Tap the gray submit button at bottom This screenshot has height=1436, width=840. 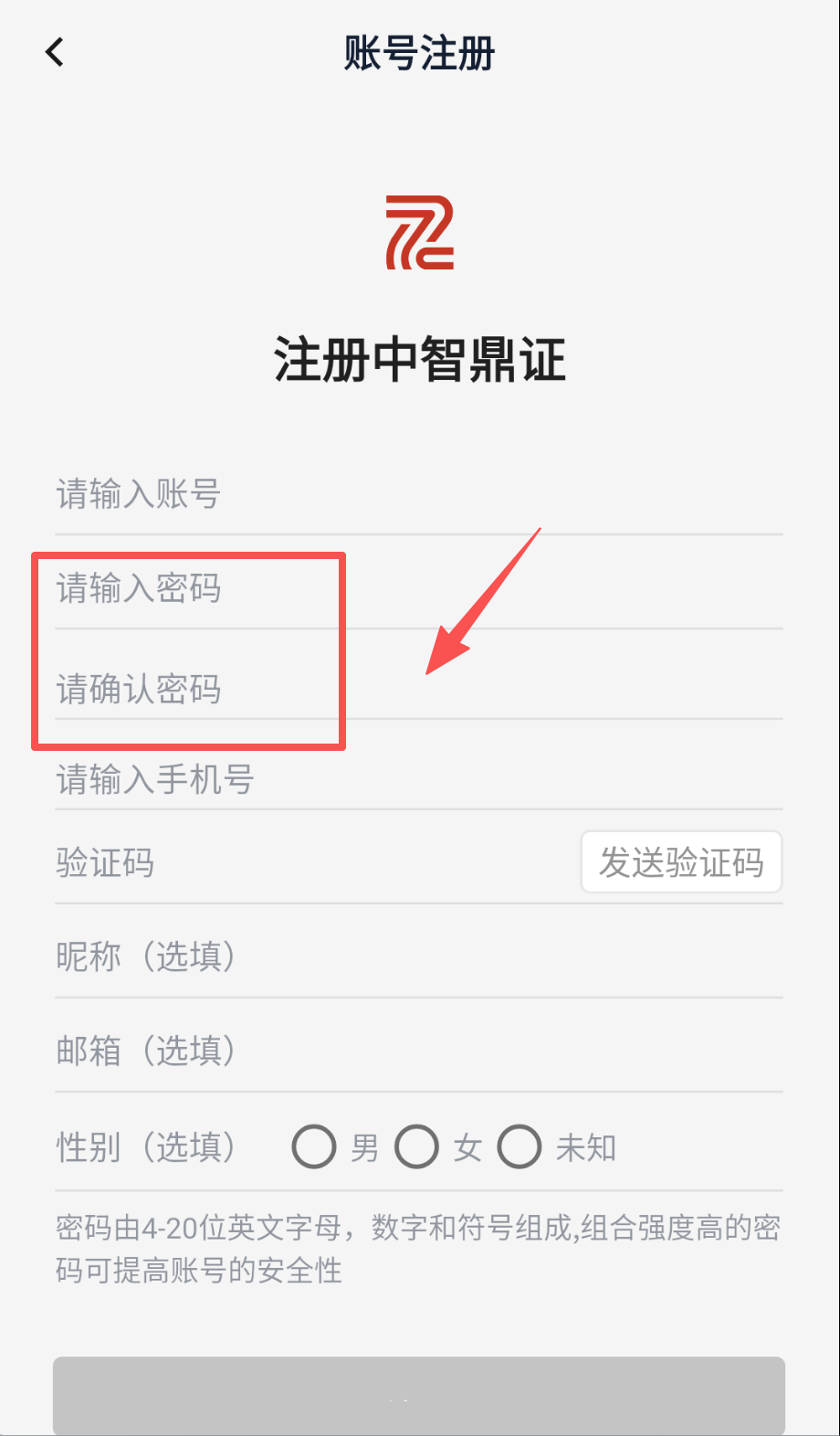click(x=418, y=1396)
